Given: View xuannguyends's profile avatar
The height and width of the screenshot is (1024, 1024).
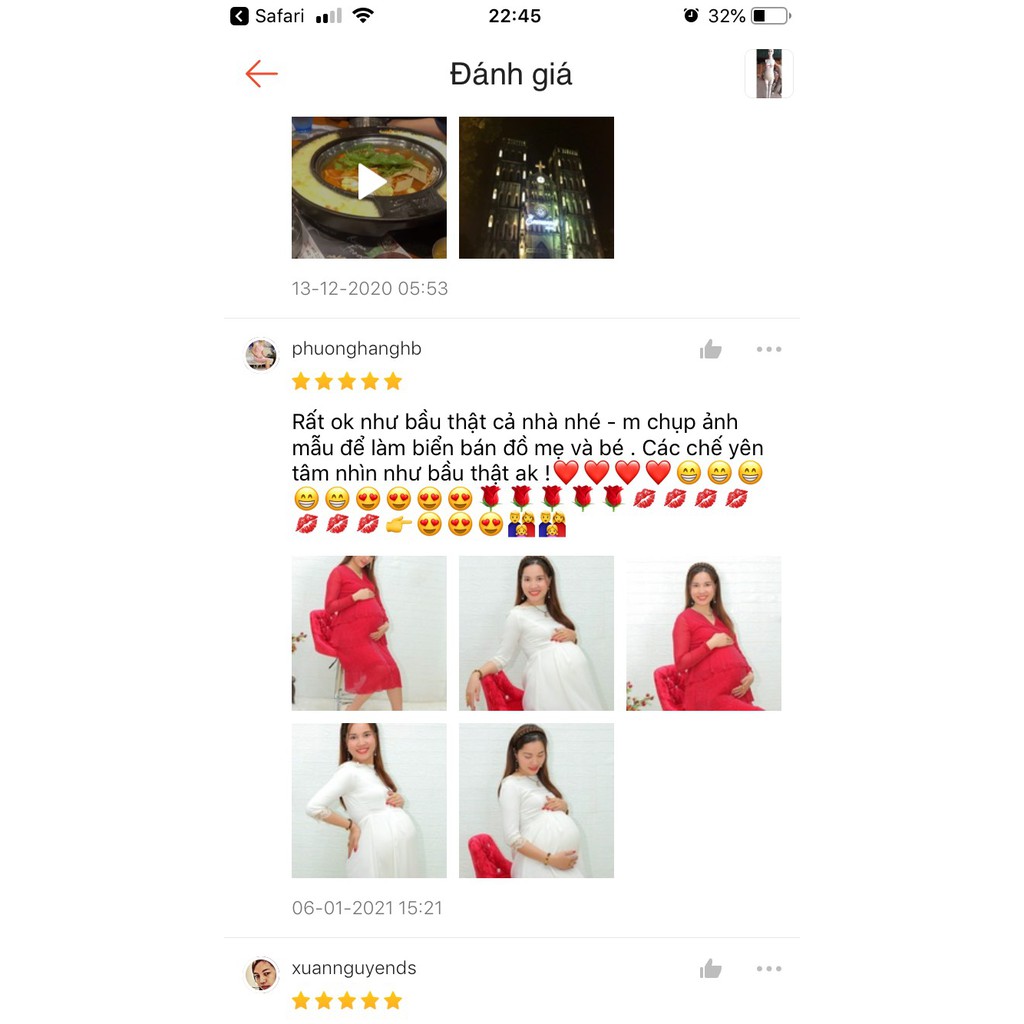Looking at the screenshot, I should point(261,974).
